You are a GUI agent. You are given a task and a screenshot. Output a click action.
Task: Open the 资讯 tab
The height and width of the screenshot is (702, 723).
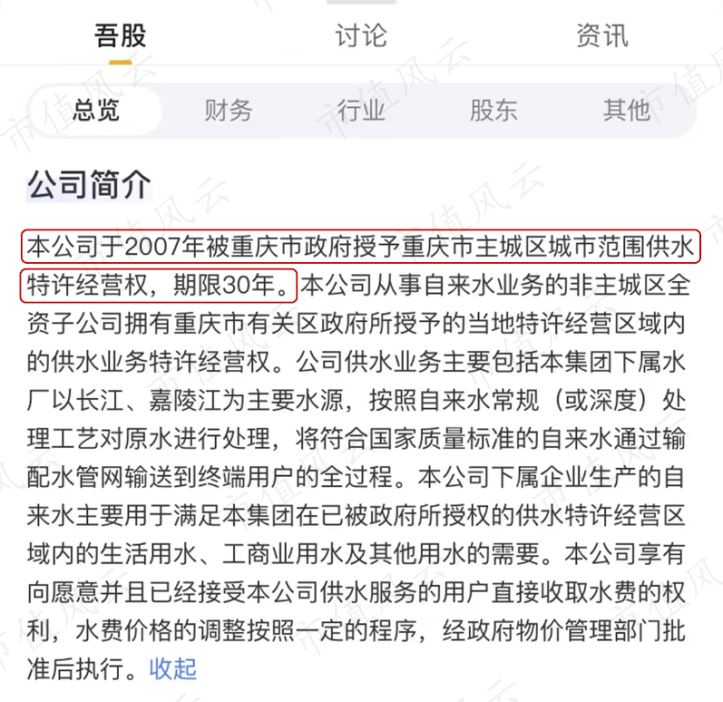coord(602,36)
